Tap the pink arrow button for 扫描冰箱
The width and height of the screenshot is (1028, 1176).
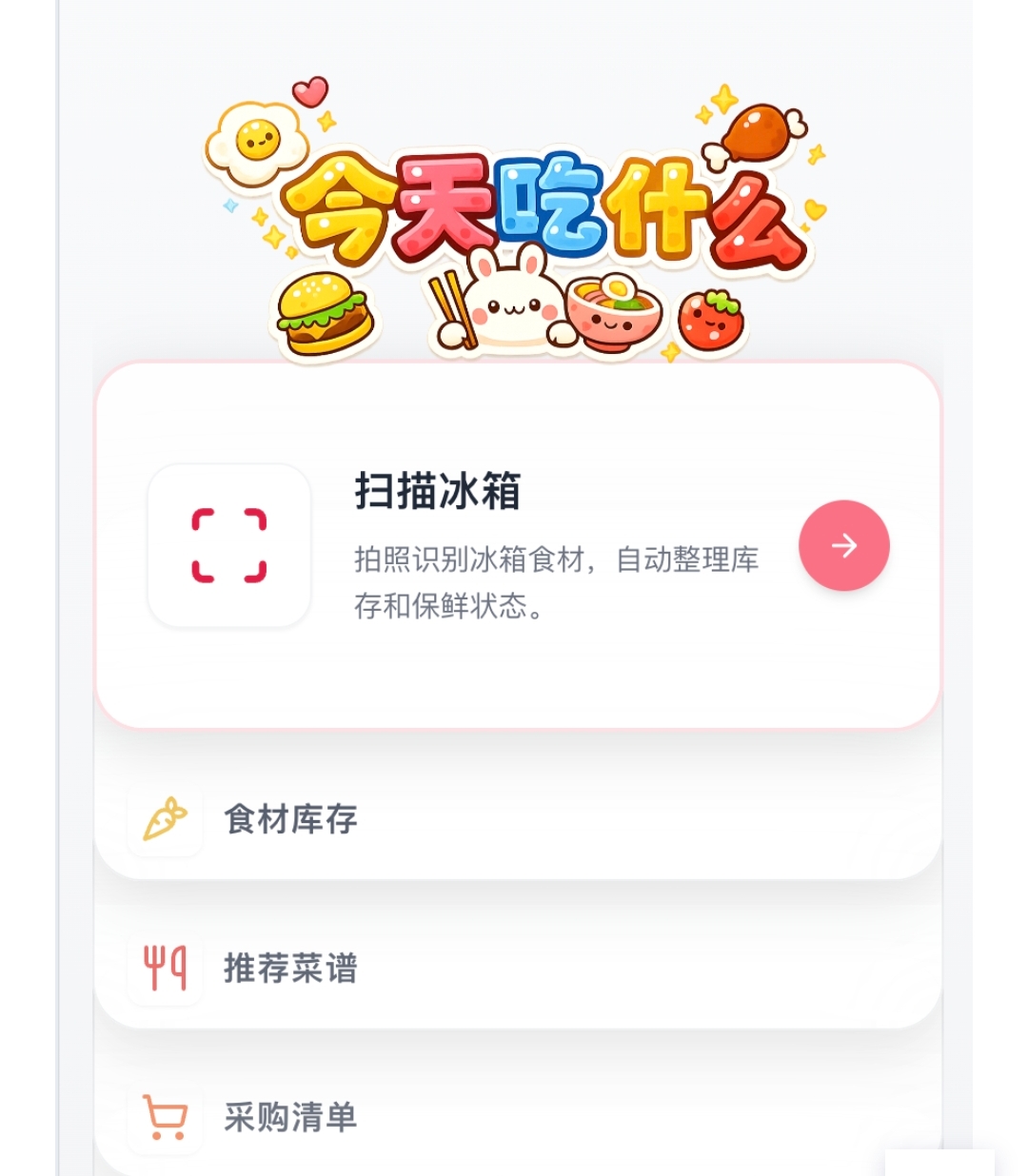[843, 545]
